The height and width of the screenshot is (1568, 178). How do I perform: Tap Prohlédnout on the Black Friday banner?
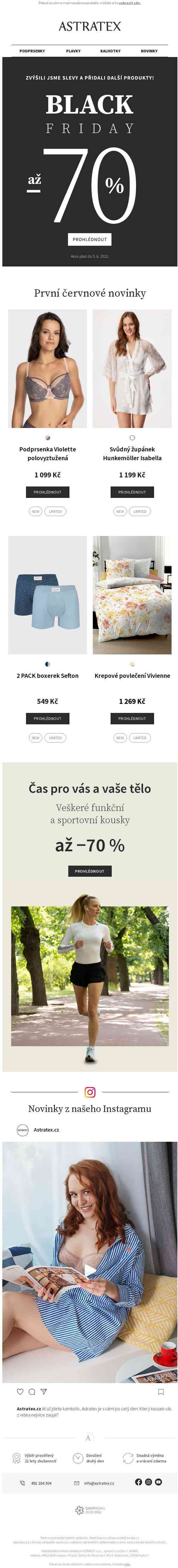click(x=89, y=239)
